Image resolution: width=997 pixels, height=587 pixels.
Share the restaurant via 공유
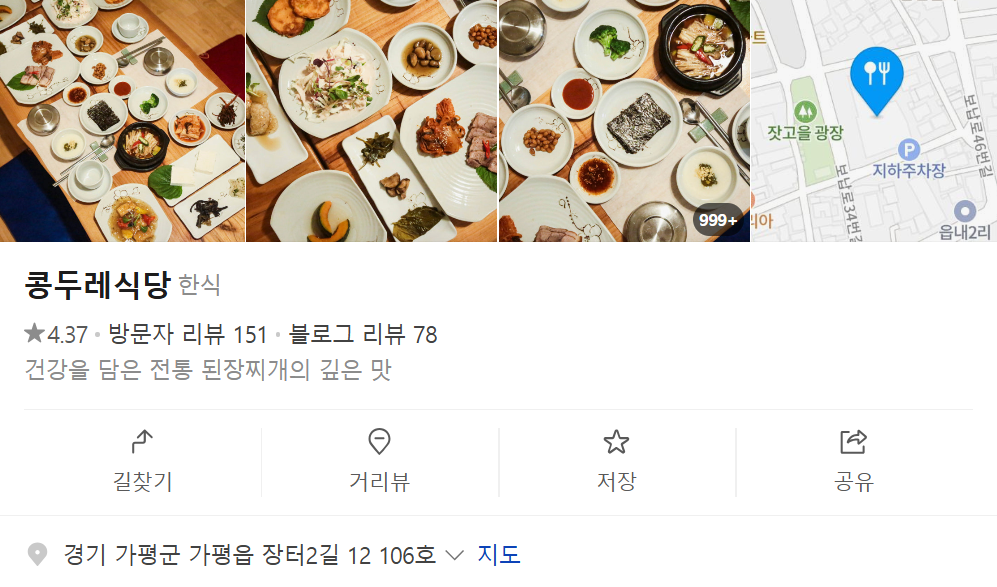pyautogui.click(x=853, y=461)
